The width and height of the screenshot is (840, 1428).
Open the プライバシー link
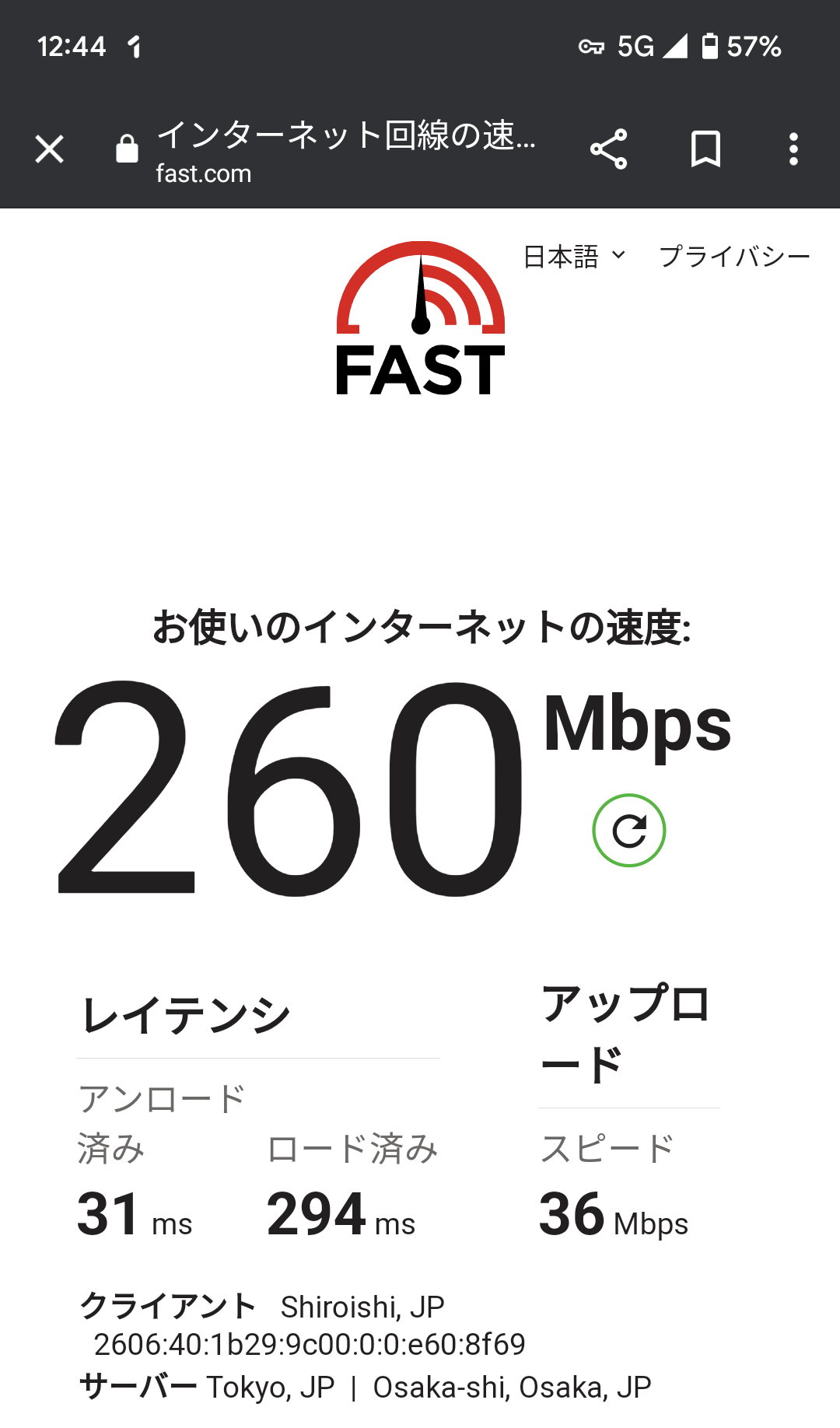click(734, 256)
